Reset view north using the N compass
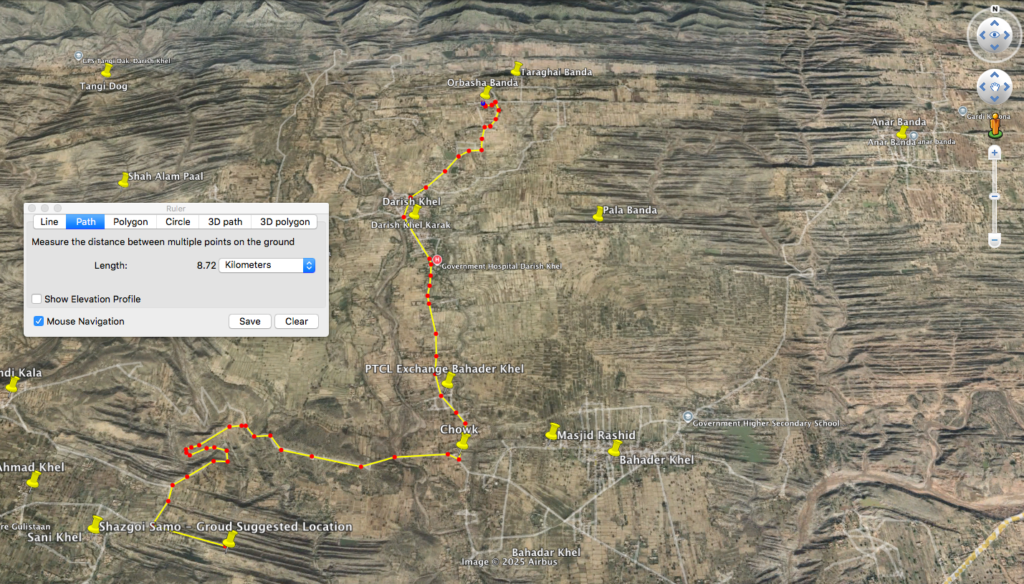 coord(995,8)
